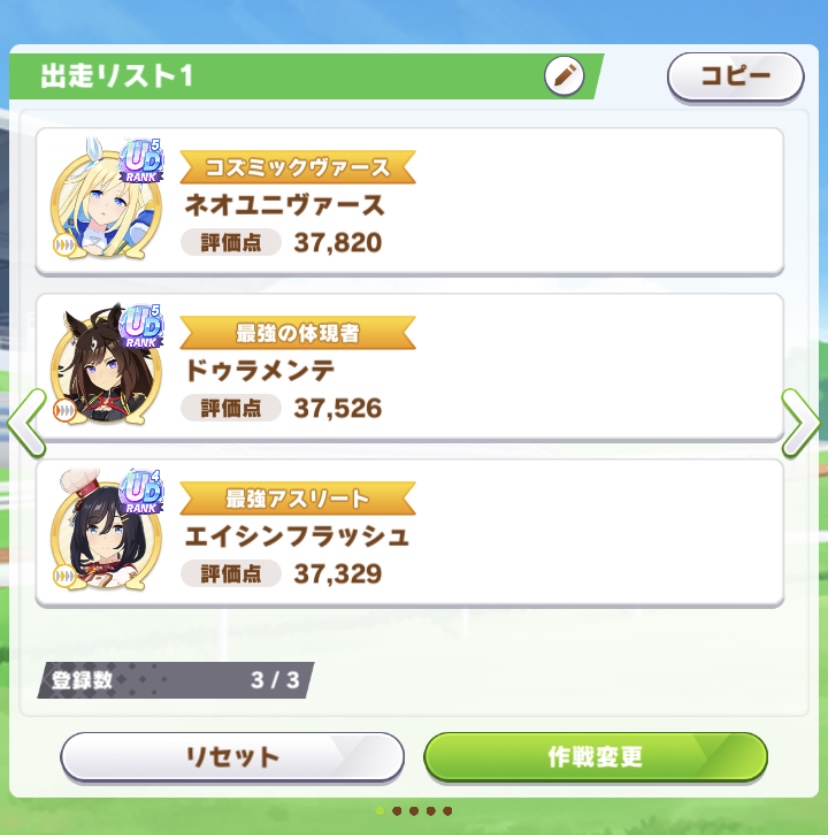Tap the 作戦変更 button
This screenshot has width=828, height=835.
click(595, 757)
